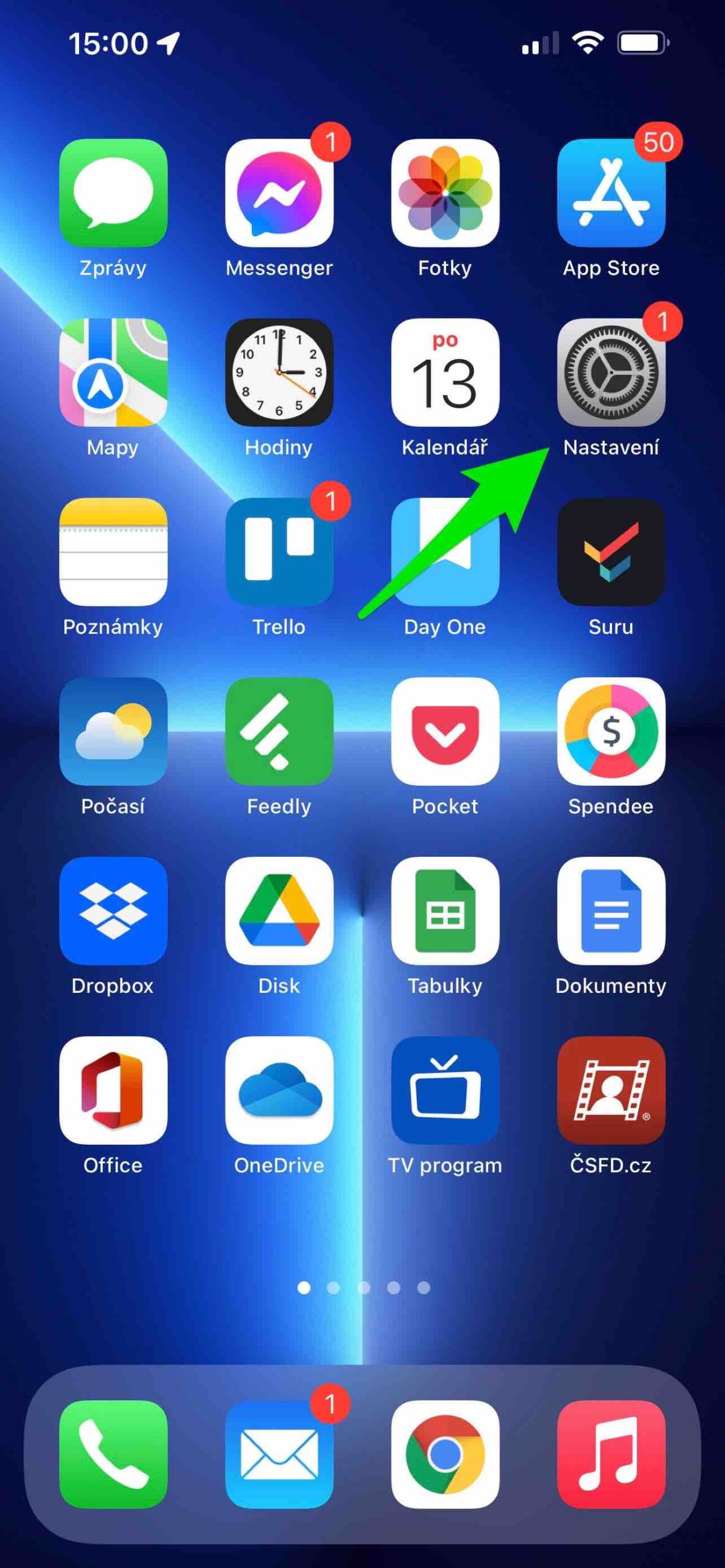The width and height of the screenshot is (725, 1568).
Task: Launch Google Disk
Action: click(279, 911)
